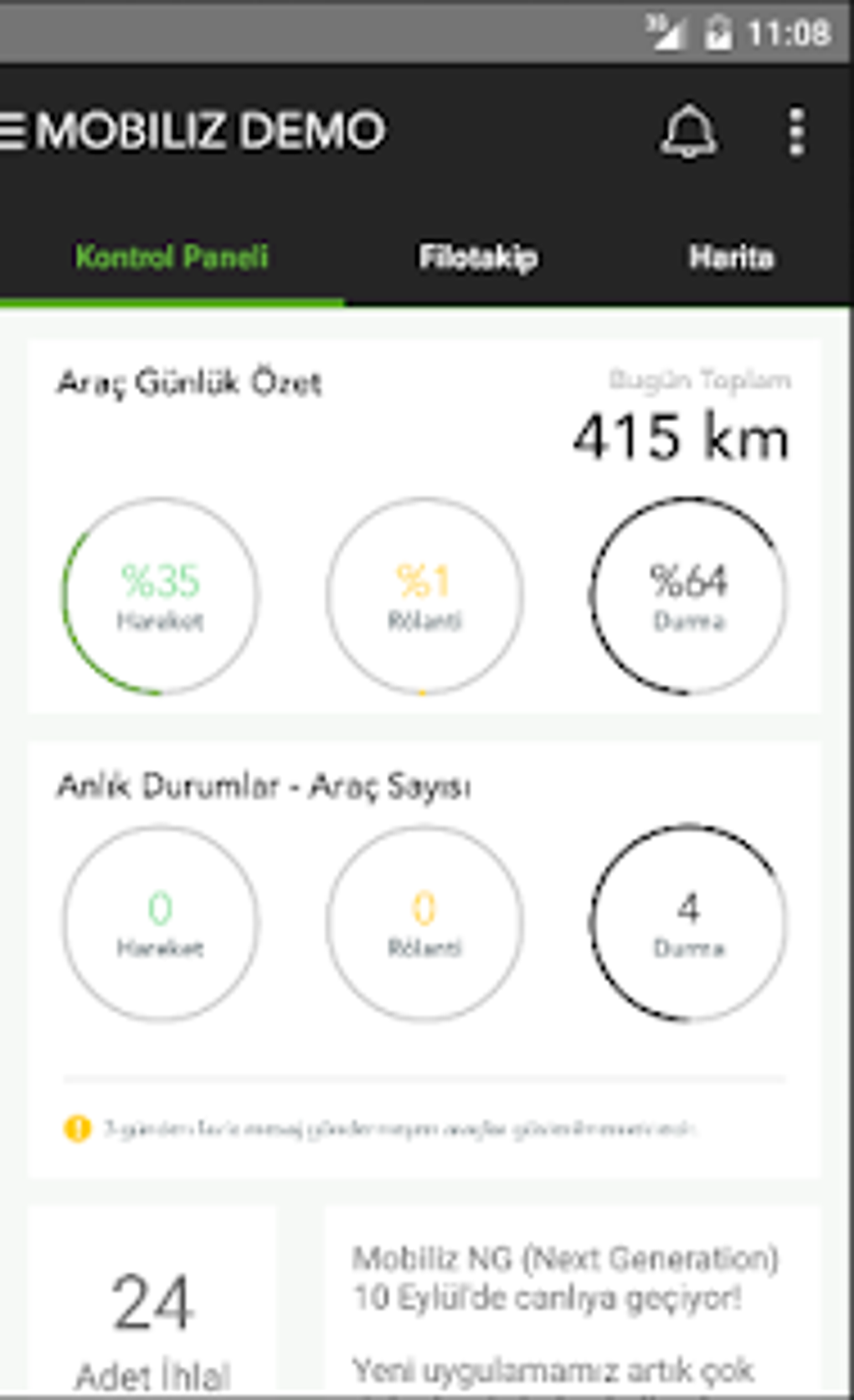Switch to the Filotakip tab
This screenshot has height=1400, width=854.
click(478, 257)
